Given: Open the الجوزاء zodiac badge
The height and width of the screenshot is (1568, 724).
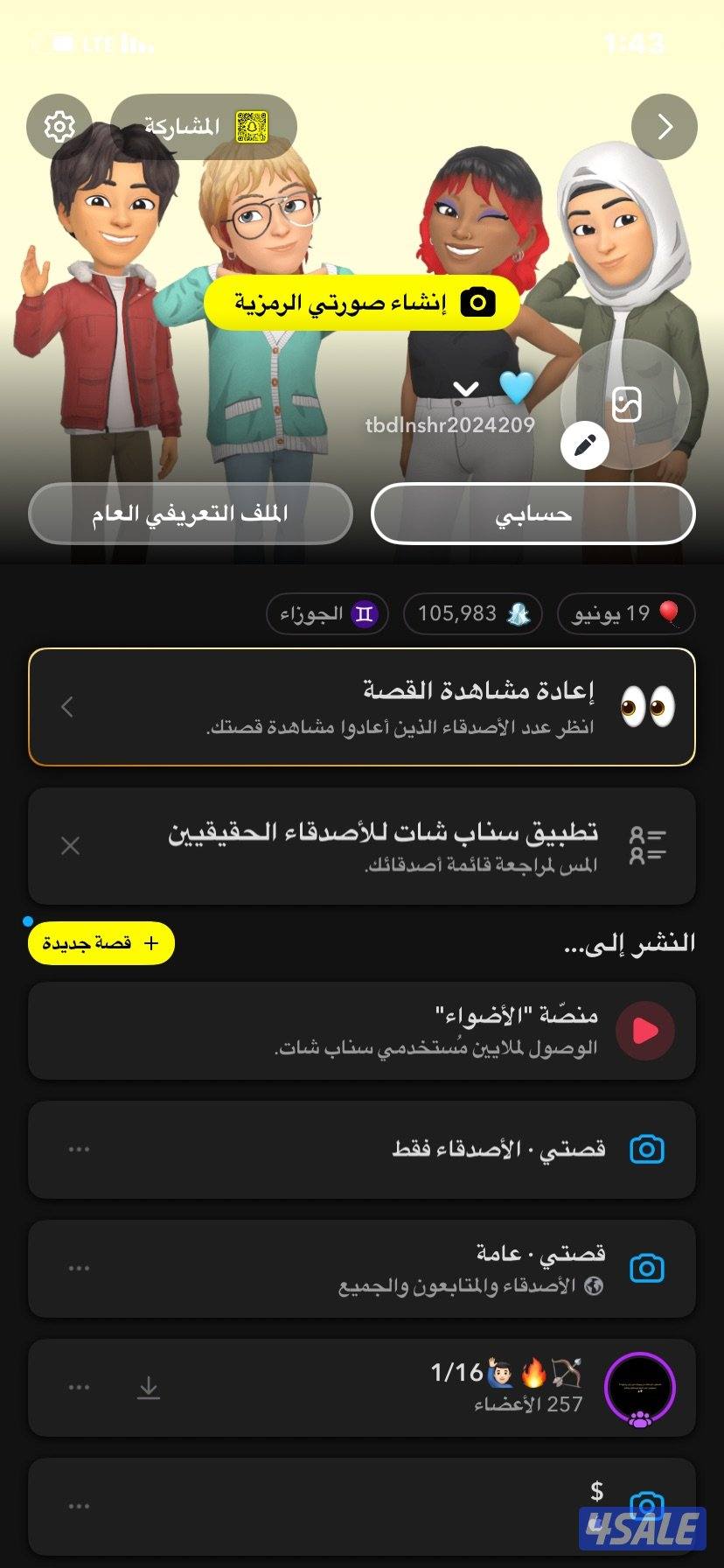Looking at the screenshot, I should [x=327, y=613].
